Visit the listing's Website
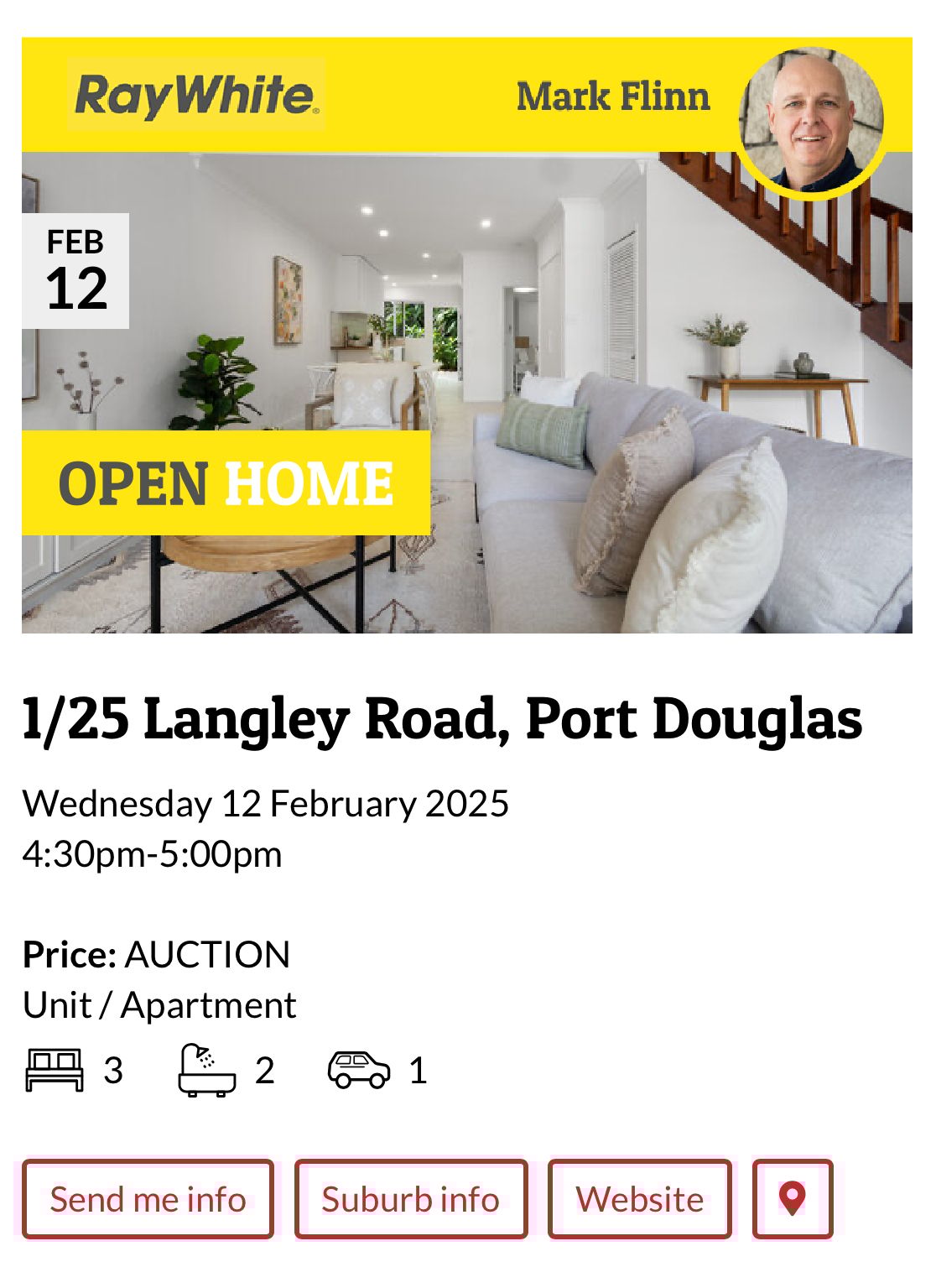The width and height of the screenshot is (936, 1288). tap(640, 1199)
